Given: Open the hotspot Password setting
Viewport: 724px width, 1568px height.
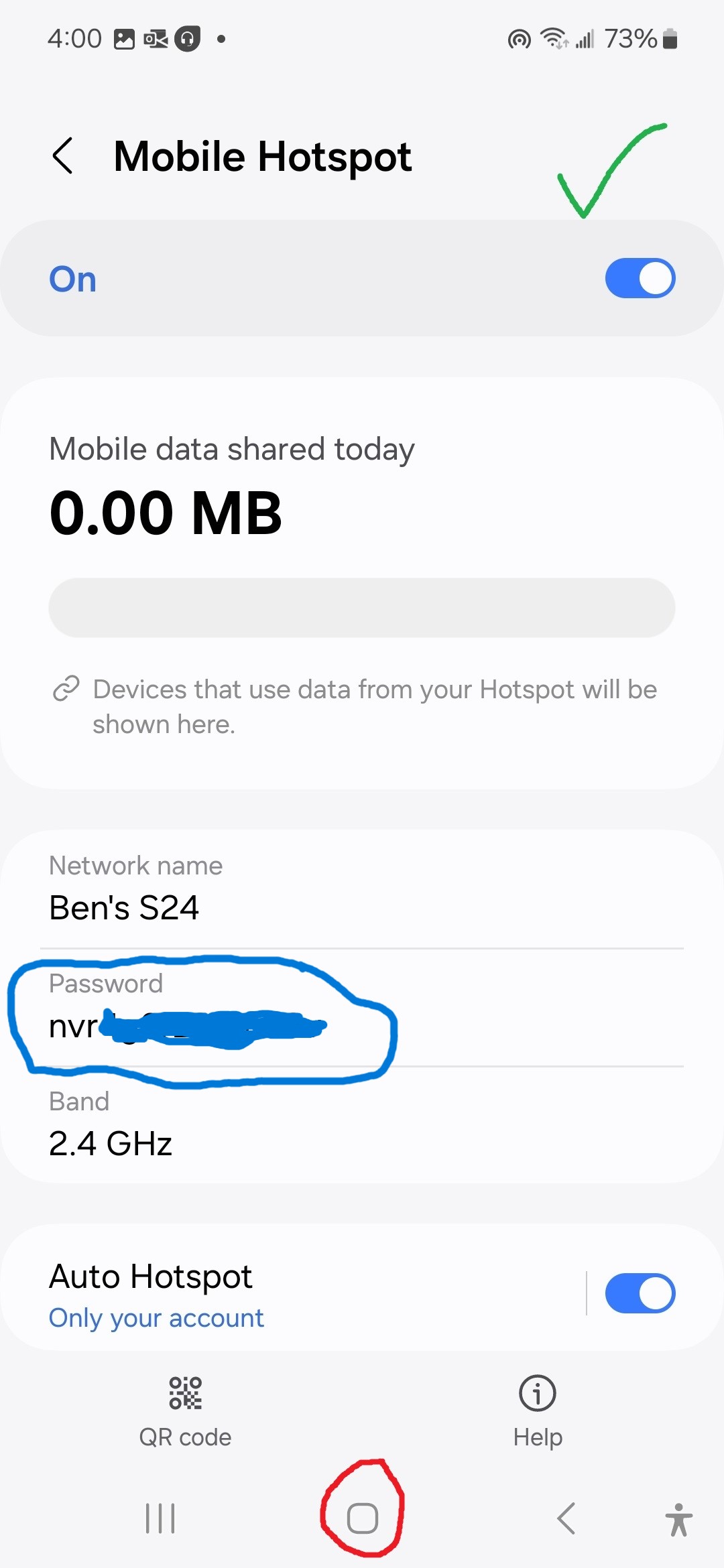Looking at the screenshot, I should [x=362, y=1007].
